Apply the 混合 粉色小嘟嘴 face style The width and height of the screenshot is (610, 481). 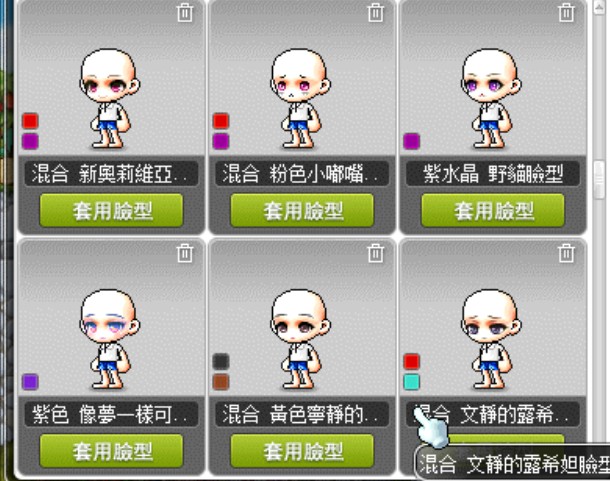point(302,211)
